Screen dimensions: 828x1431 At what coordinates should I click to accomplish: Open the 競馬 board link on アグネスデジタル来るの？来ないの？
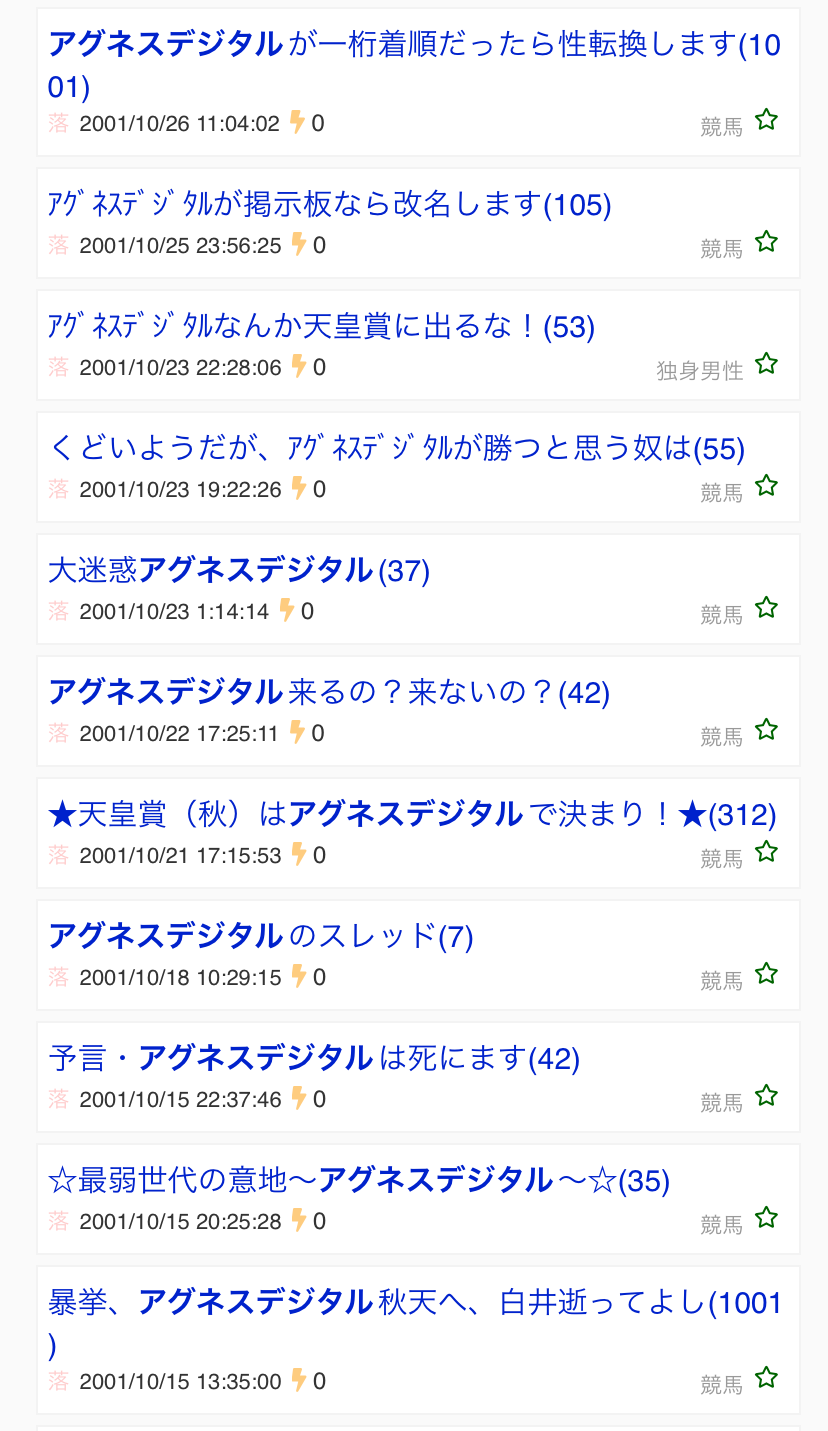tap(722, 737)
